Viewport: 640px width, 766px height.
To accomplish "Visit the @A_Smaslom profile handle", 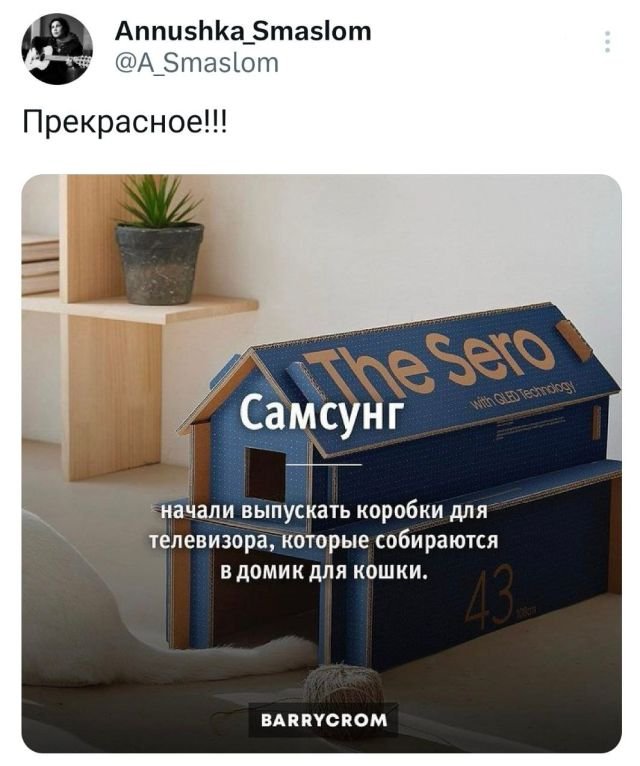I will point(197,64).
